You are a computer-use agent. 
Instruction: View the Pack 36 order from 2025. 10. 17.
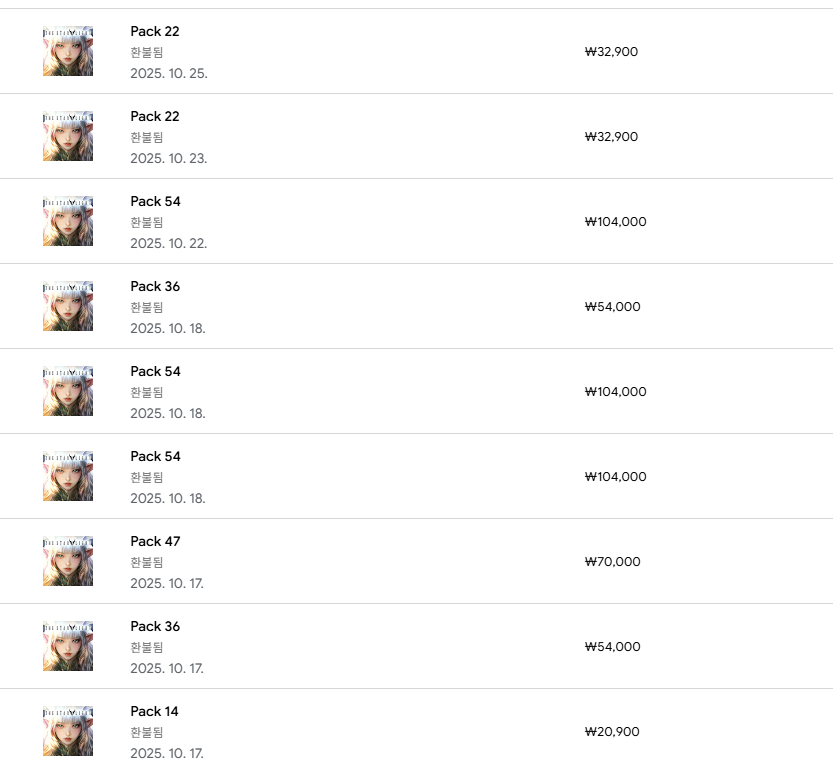point(155,627)
